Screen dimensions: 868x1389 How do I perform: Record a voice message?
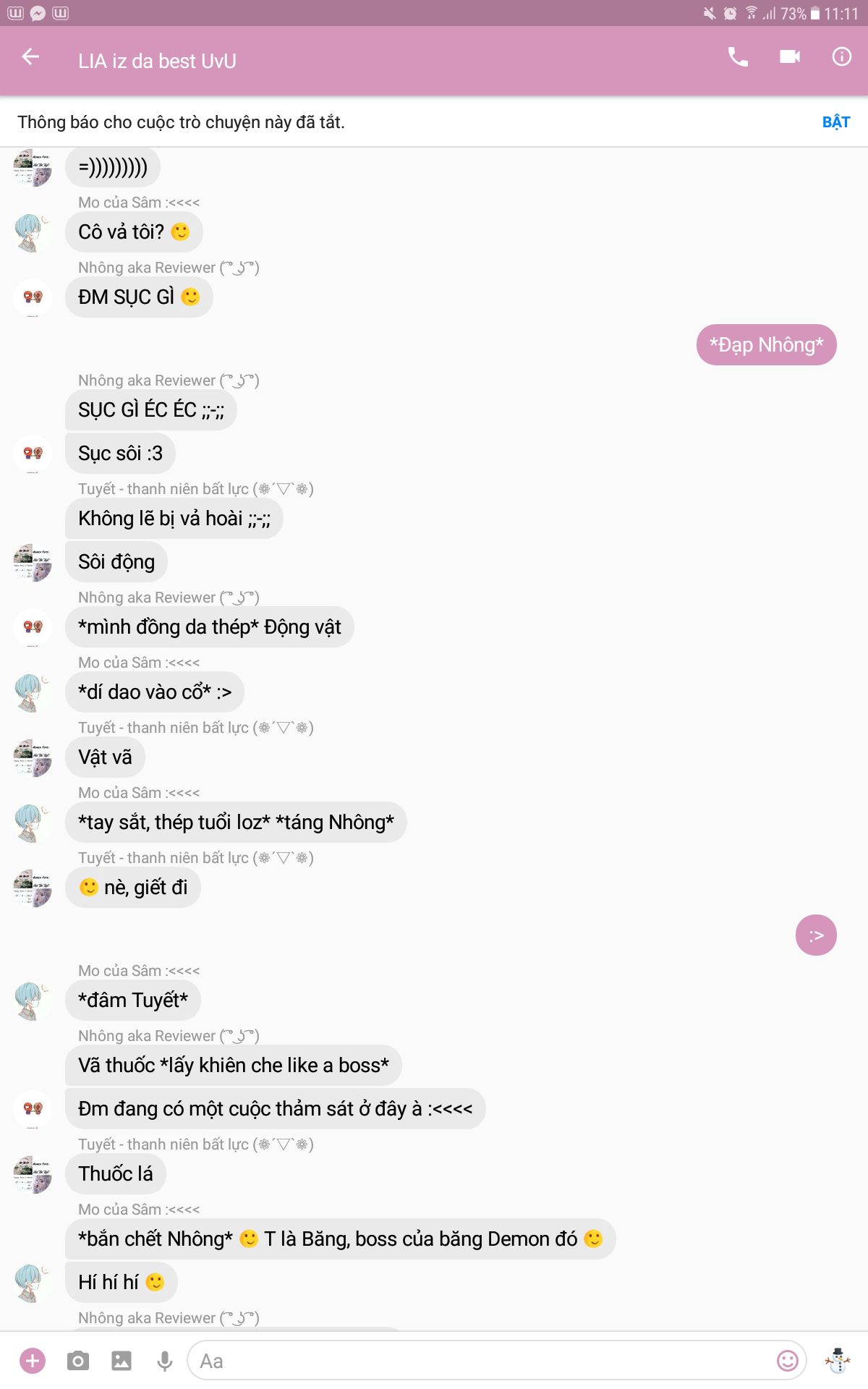tap(165, 1361)
